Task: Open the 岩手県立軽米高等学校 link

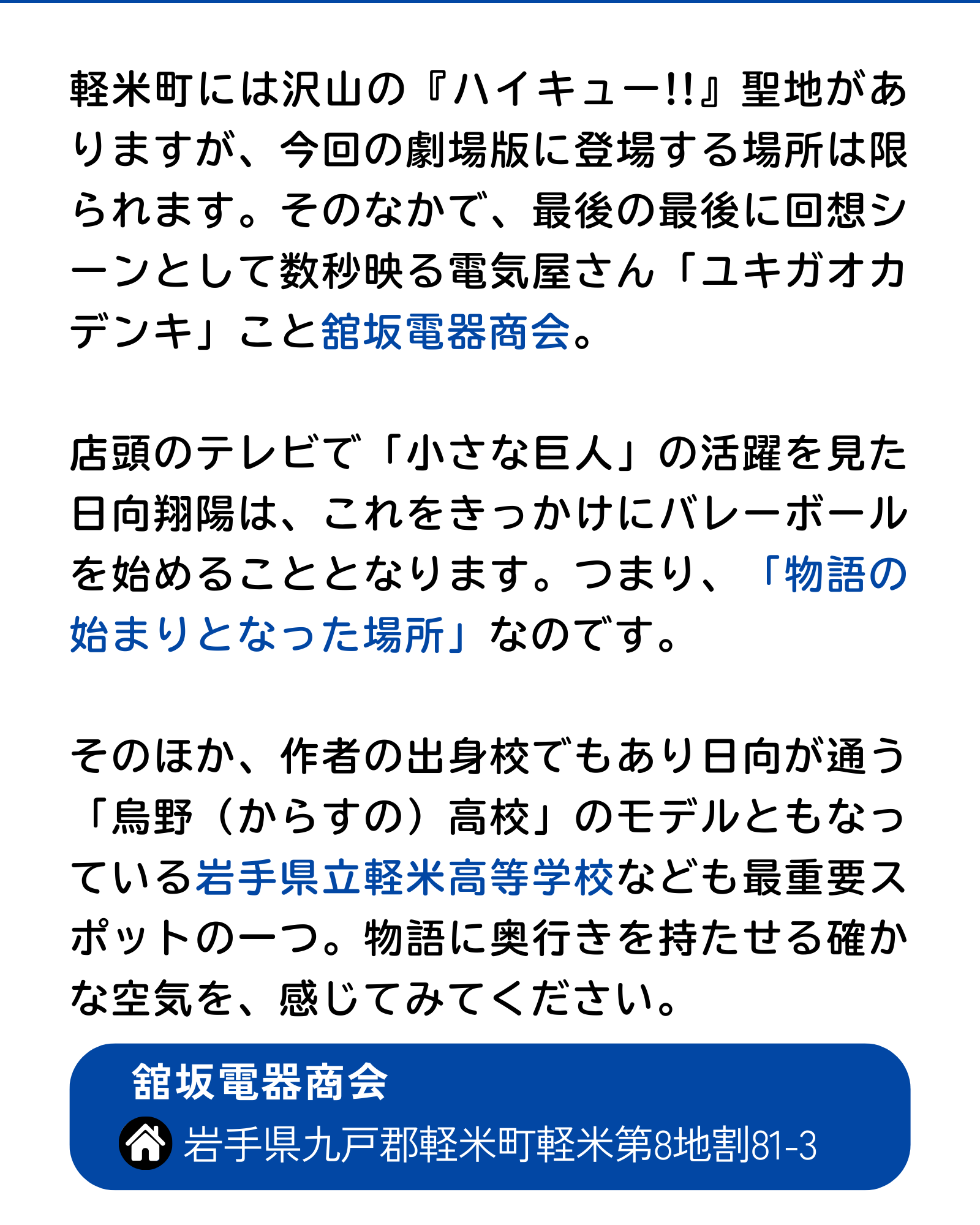Action: coord(404,877)
